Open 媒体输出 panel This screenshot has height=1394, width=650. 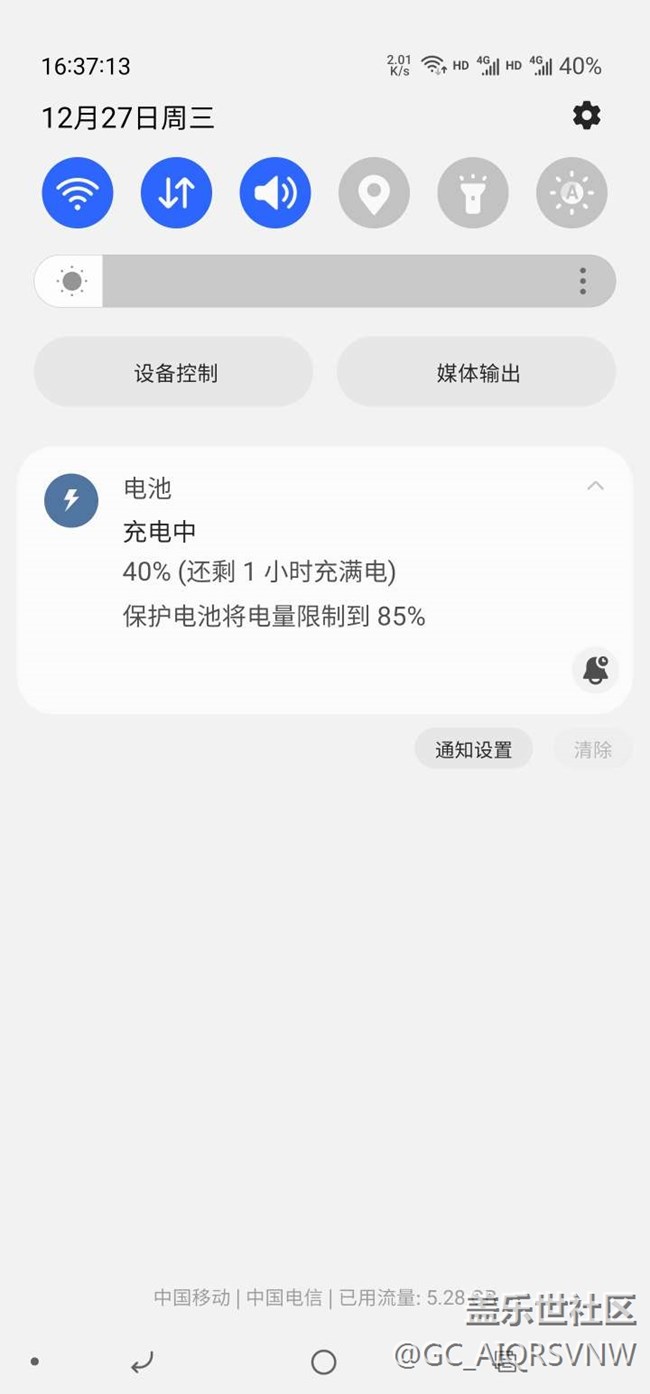coord(477,373)
